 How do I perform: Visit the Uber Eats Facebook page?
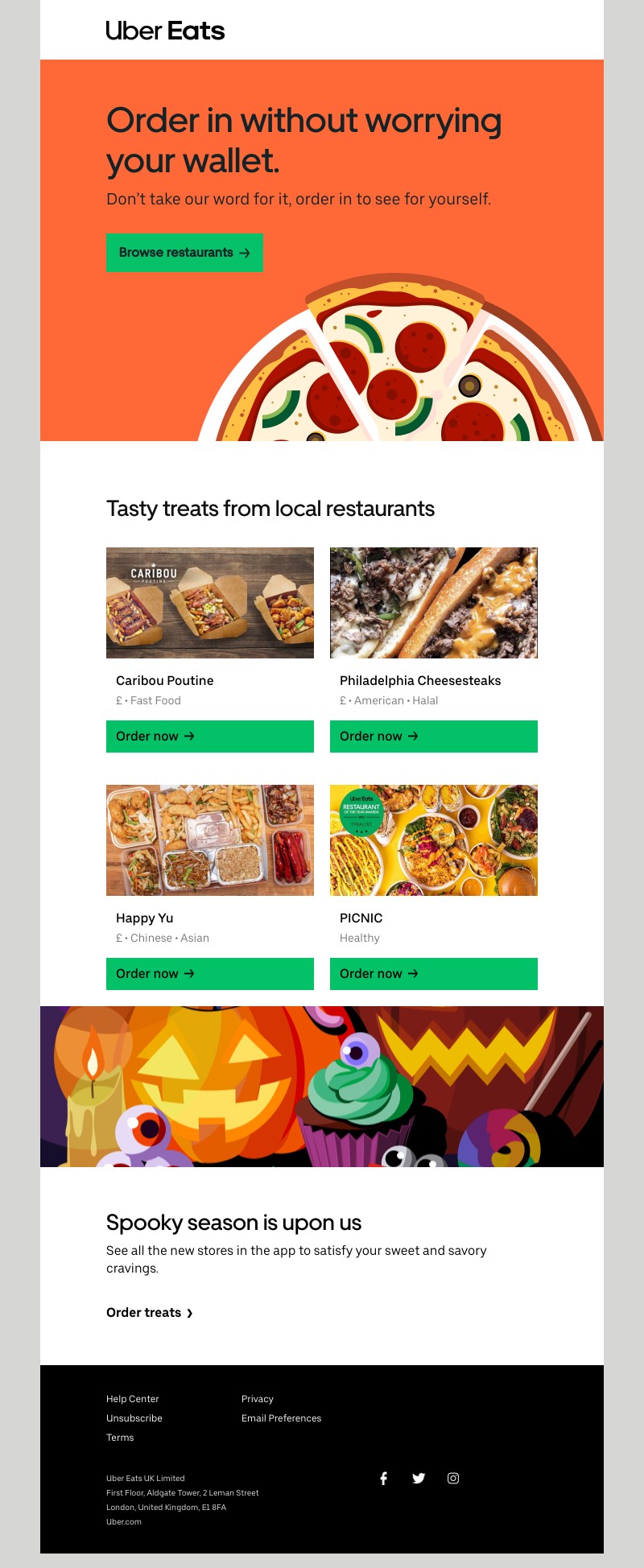pos(384,1478)
